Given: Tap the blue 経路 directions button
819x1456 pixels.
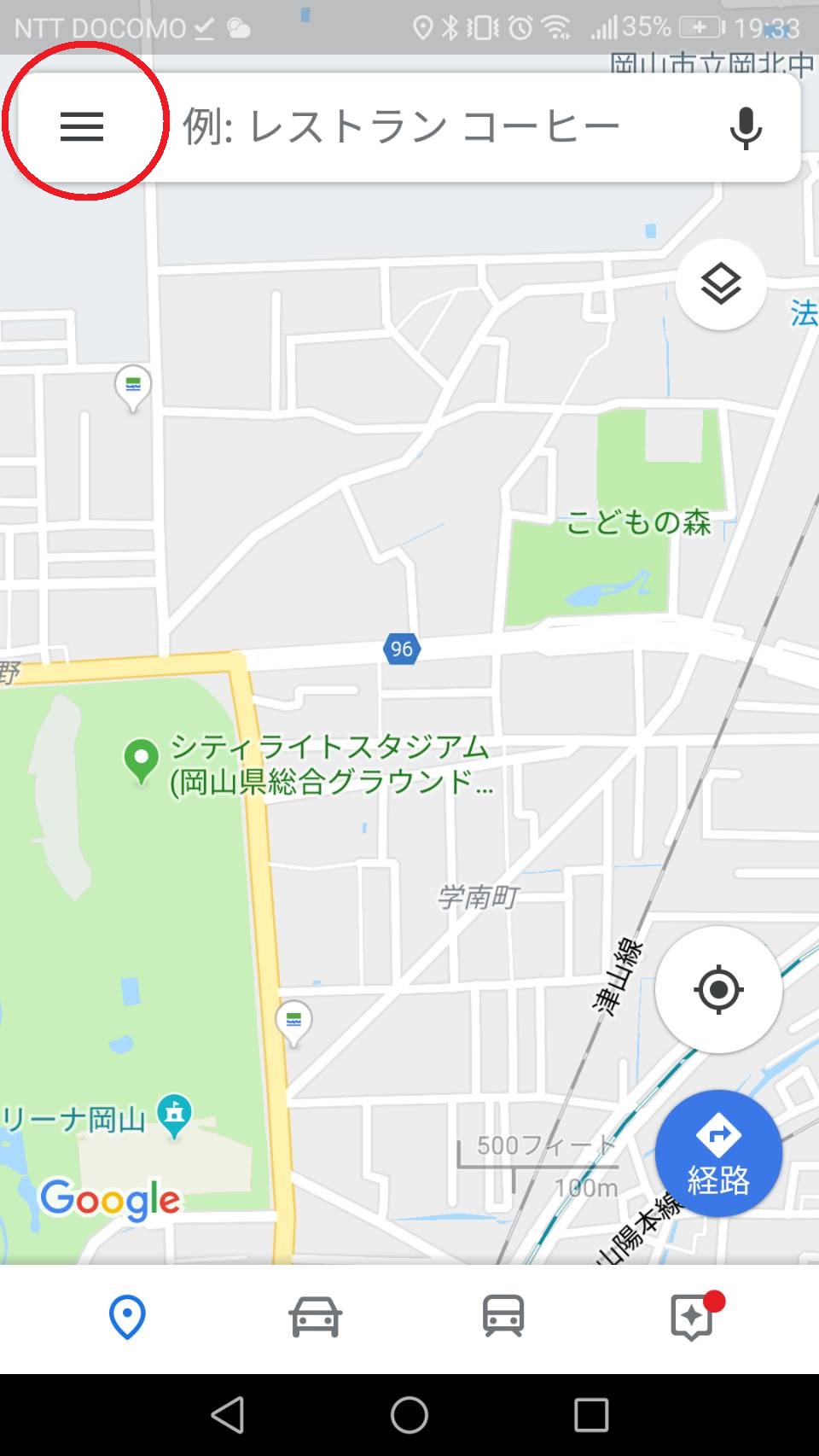Looking at the screenshot, I should 718,1154.
